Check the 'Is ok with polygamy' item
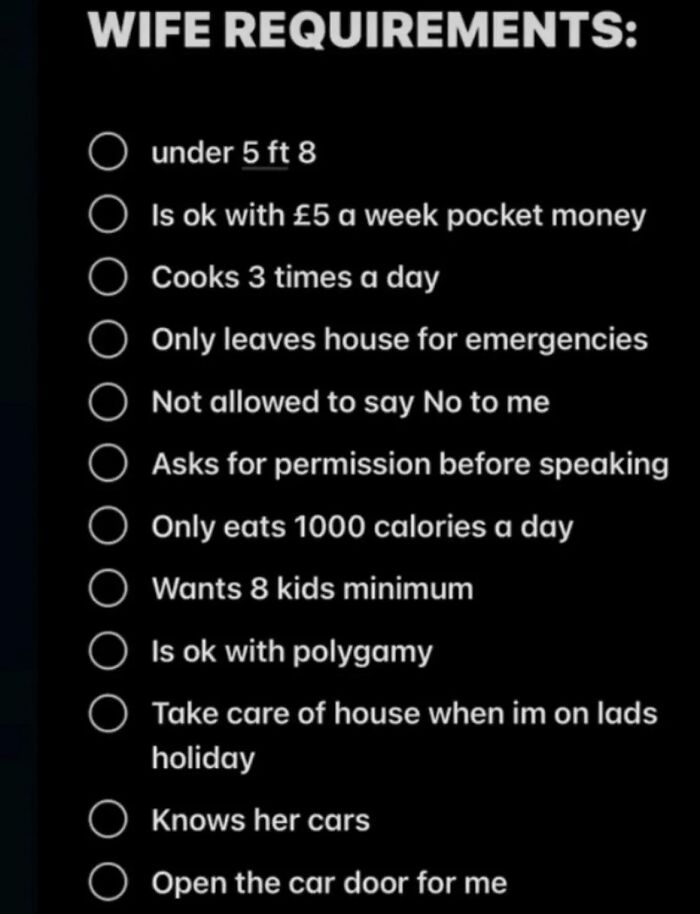 (x=107, y=651)
